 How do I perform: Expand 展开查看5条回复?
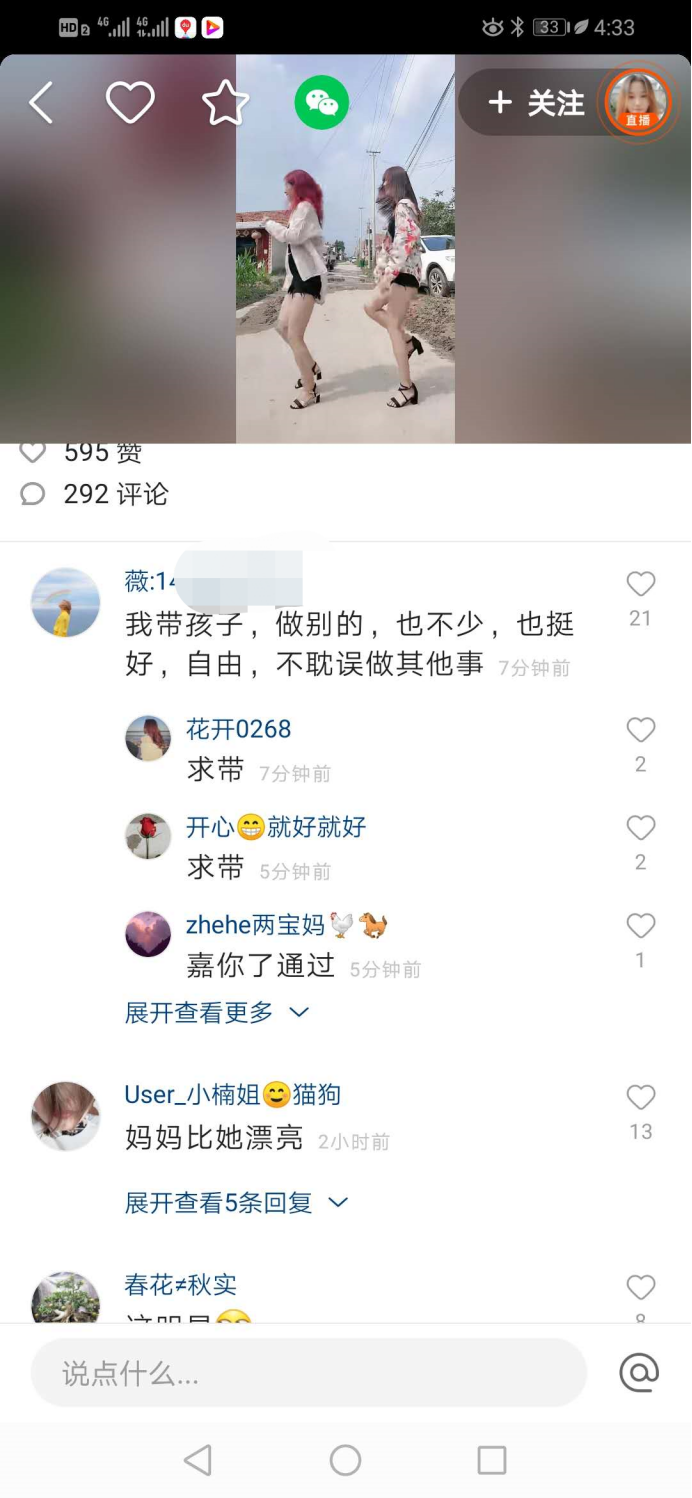point(235,1203)
